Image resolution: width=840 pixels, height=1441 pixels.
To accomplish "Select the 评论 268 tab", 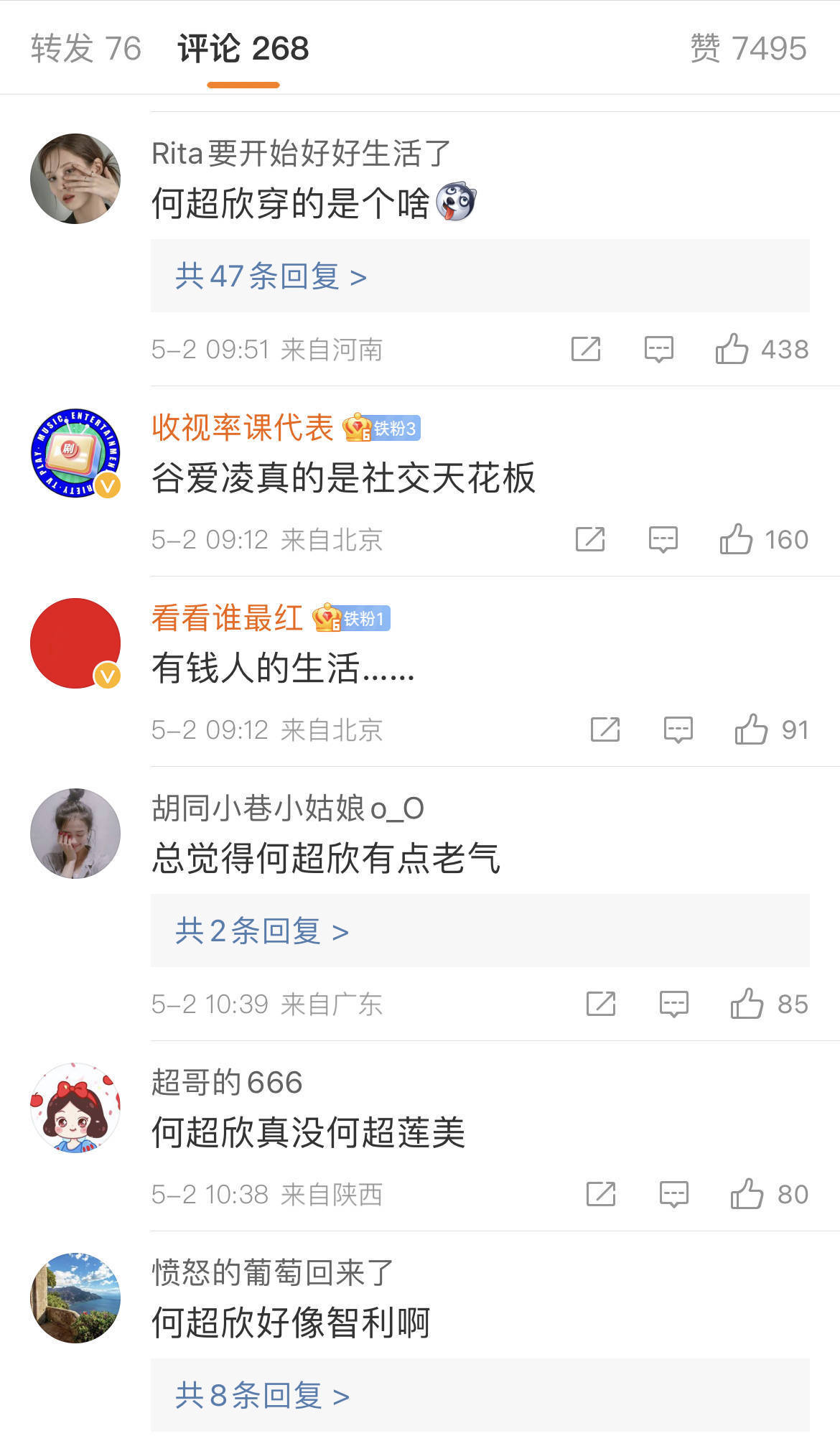I will coord(243,49).
